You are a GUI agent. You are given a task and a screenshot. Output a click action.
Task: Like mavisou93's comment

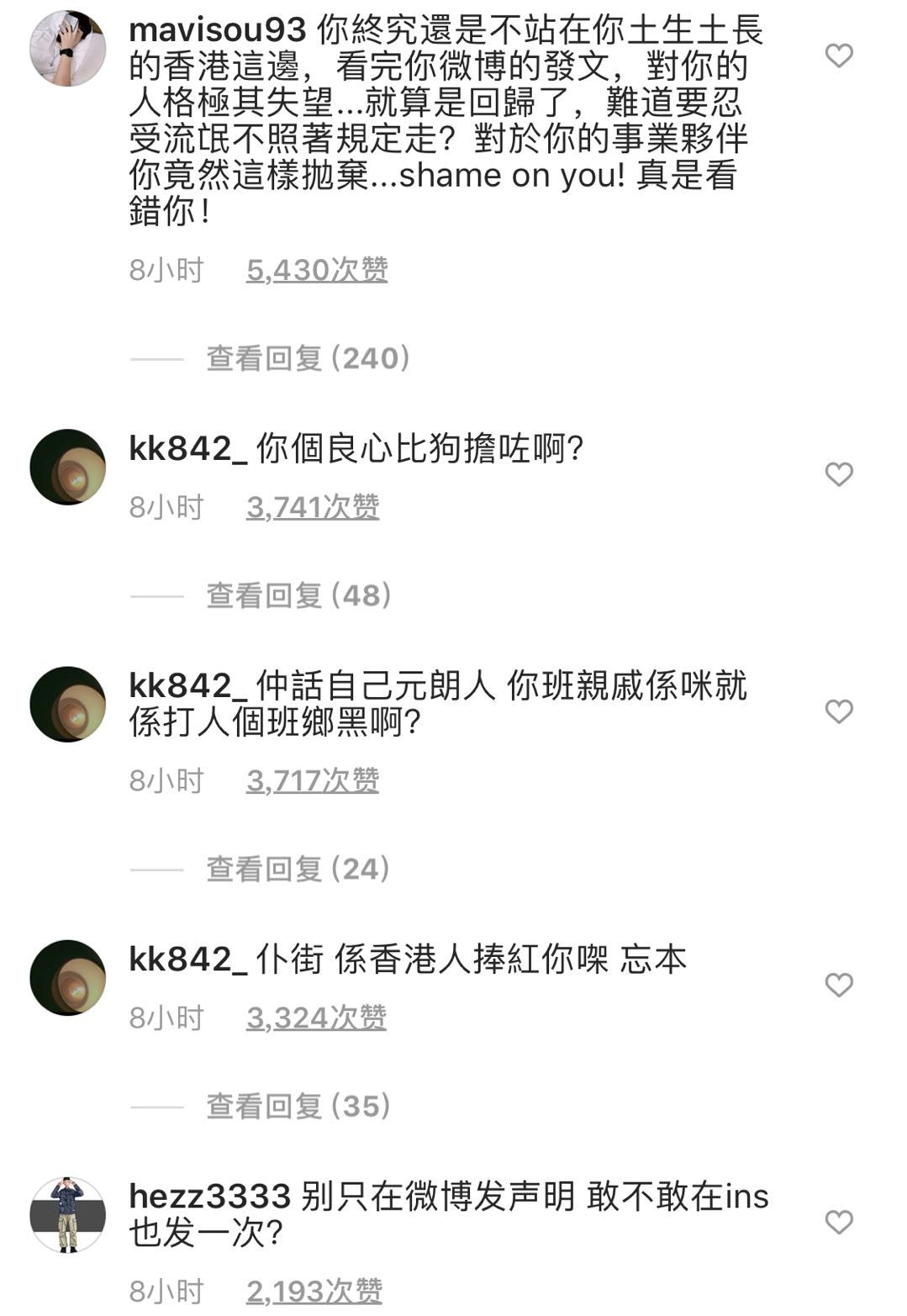coord(838,55)
